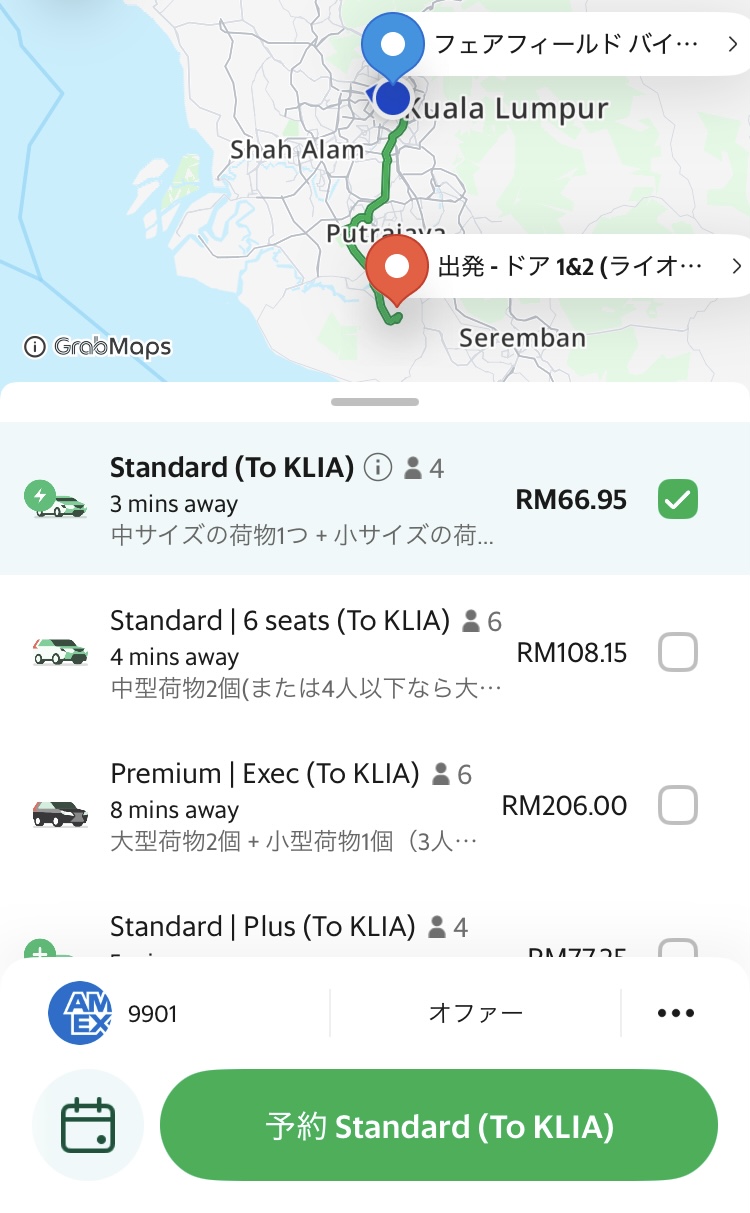Image resolution: width=750 pixels, height=1213 pixels.
Task: Book with 予約 Standard (To KLIA)
Action: coord(439,1126)
